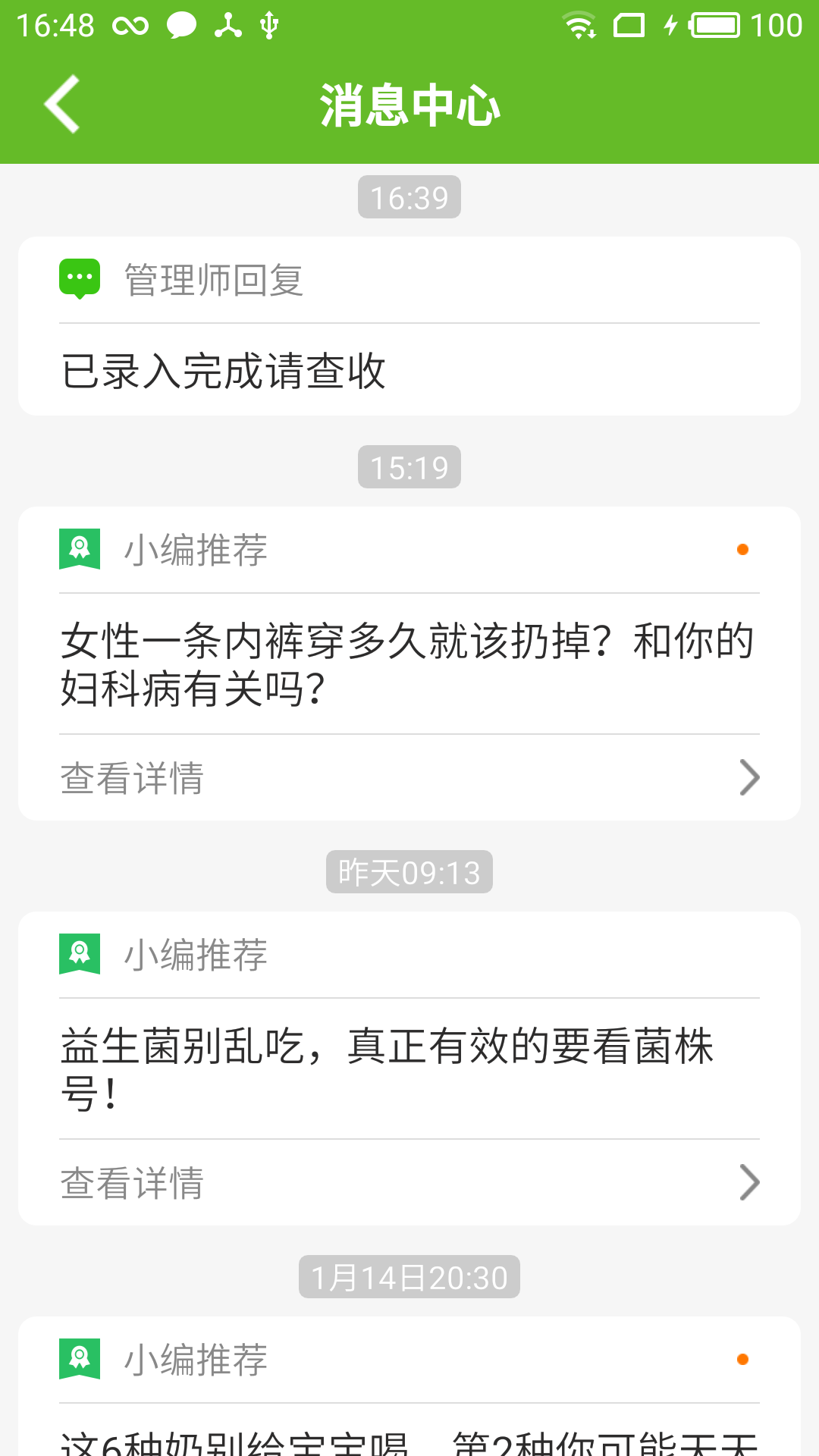Open the 益生菌别乱吃 recommendation card
Image resolution: width=819 pixels, height=1456 pixels.
(409, 1068)
